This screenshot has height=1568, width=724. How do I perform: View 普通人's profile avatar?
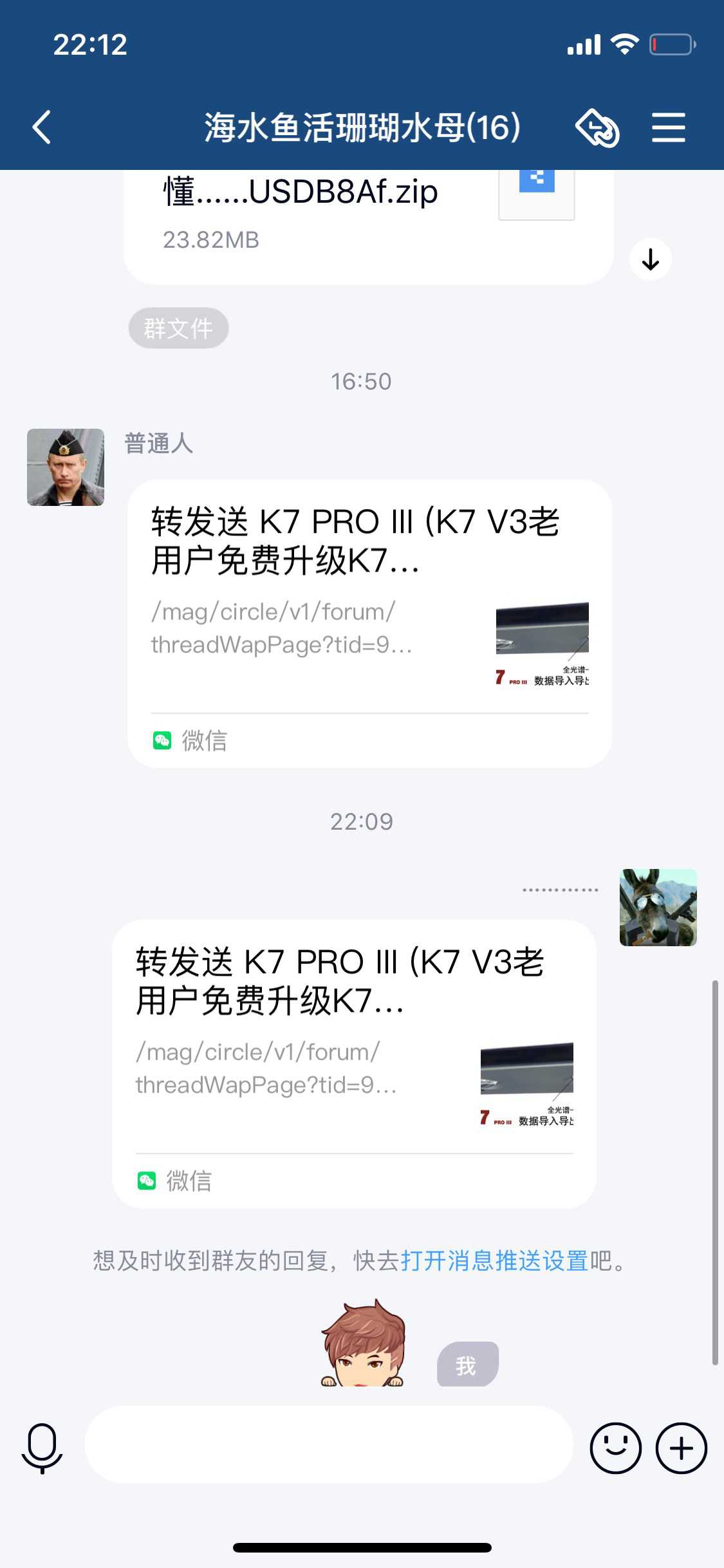66,467
